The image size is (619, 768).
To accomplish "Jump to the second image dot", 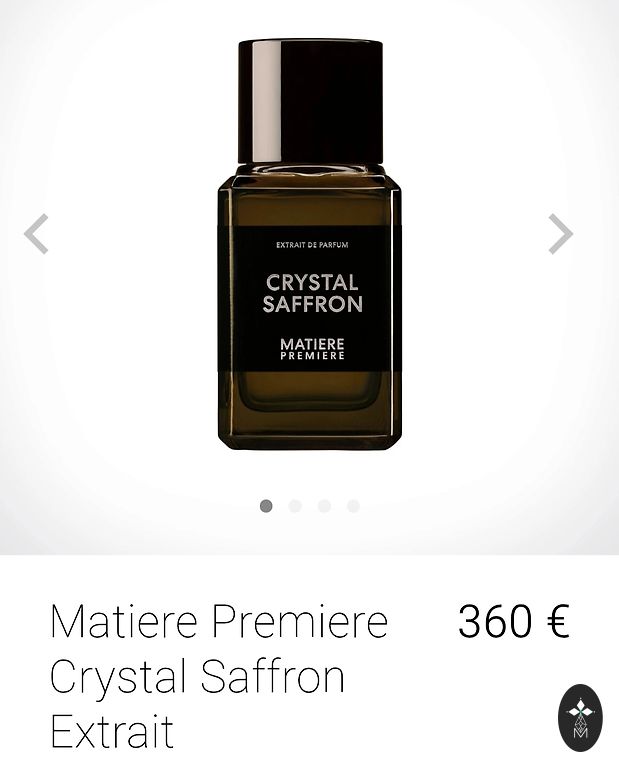I will pyautogui.click(x=295, y=506).
